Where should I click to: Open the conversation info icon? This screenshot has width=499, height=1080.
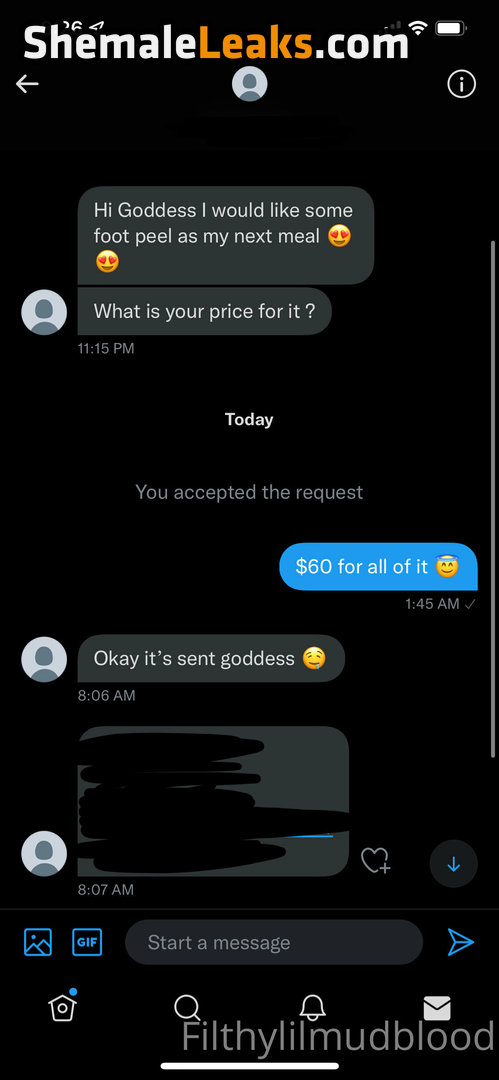(x=461, y=84)
